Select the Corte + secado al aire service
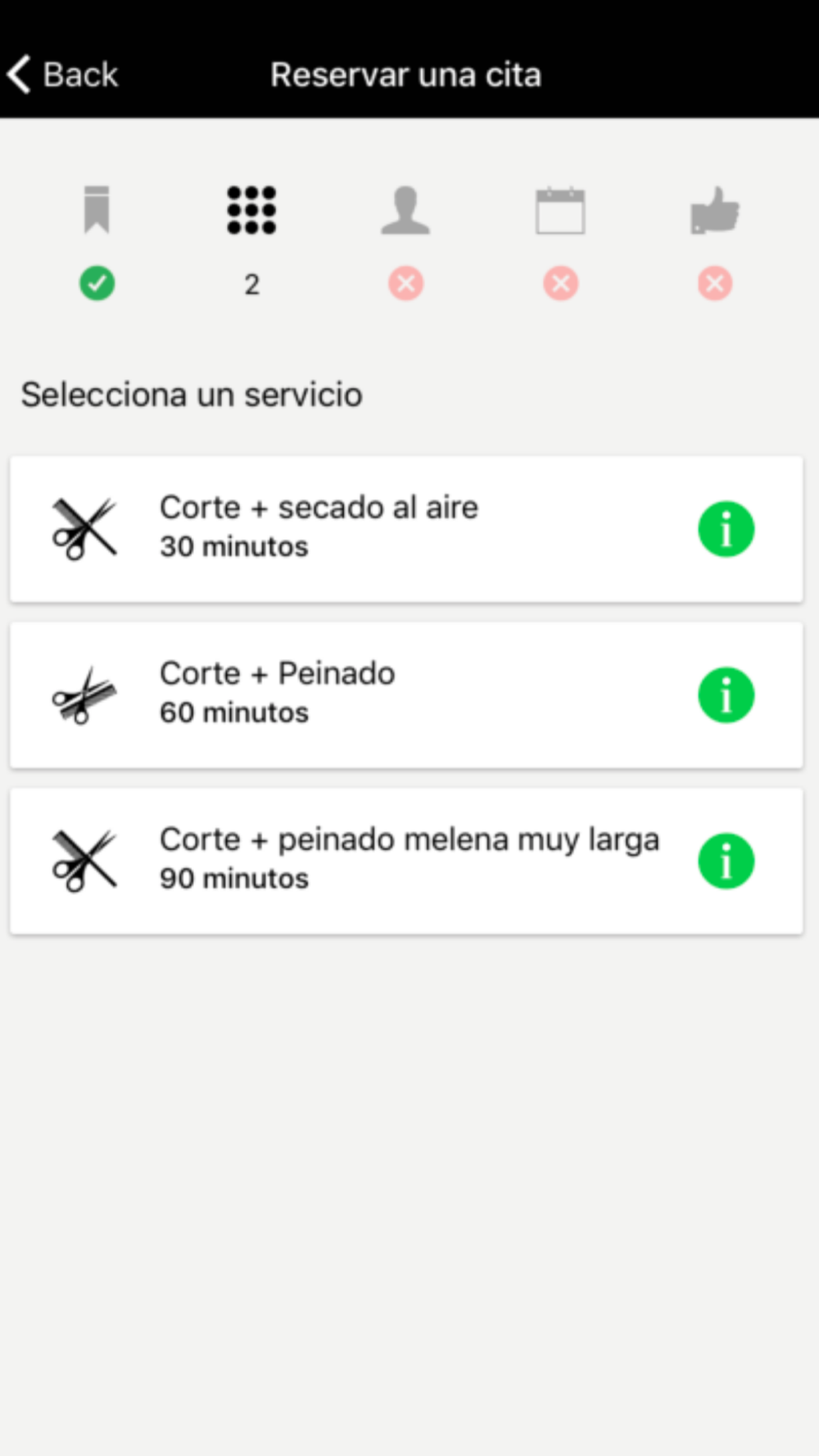This screenshot has height=1456, width=819. (406, 529)
